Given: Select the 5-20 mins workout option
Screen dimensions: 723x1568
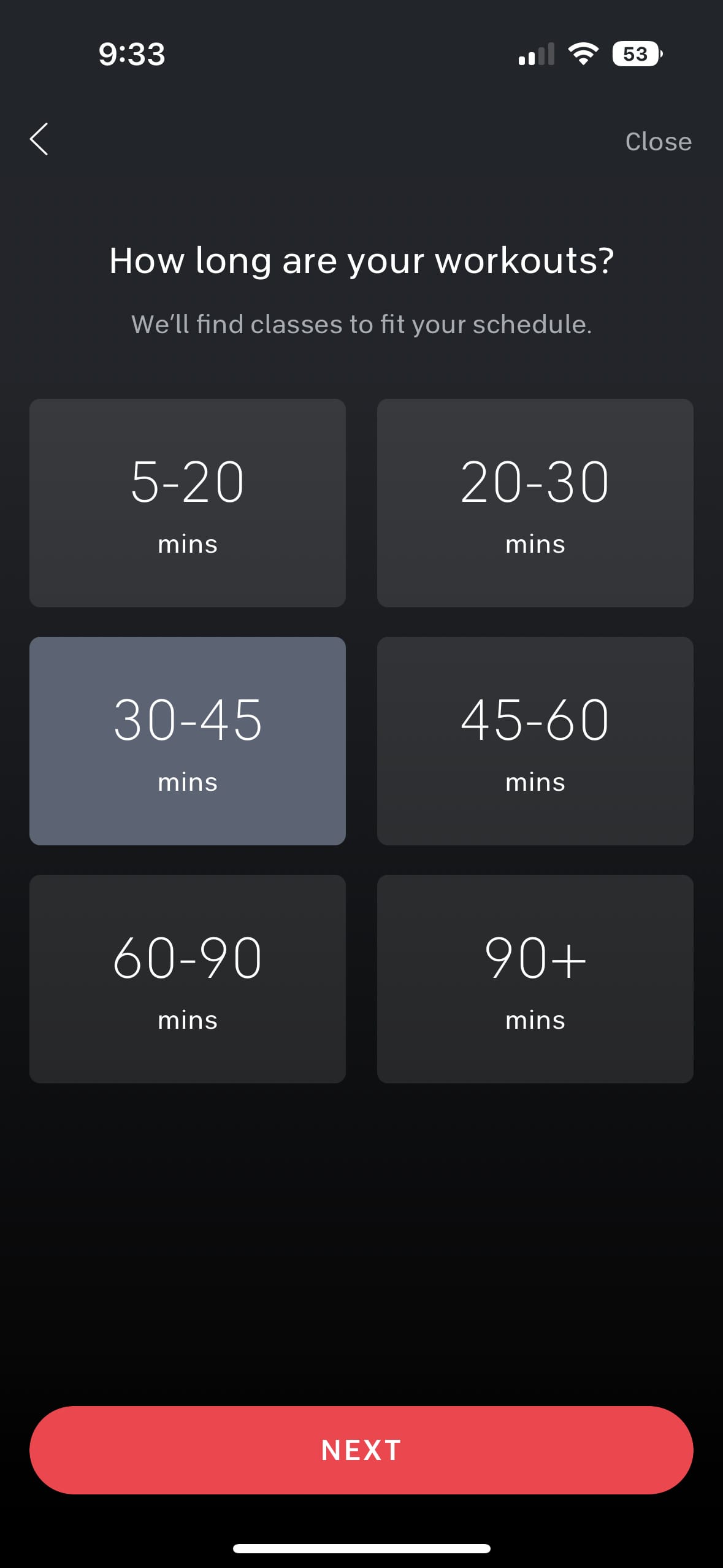Looking at the screenshot, I should click(x=188, y=503).
